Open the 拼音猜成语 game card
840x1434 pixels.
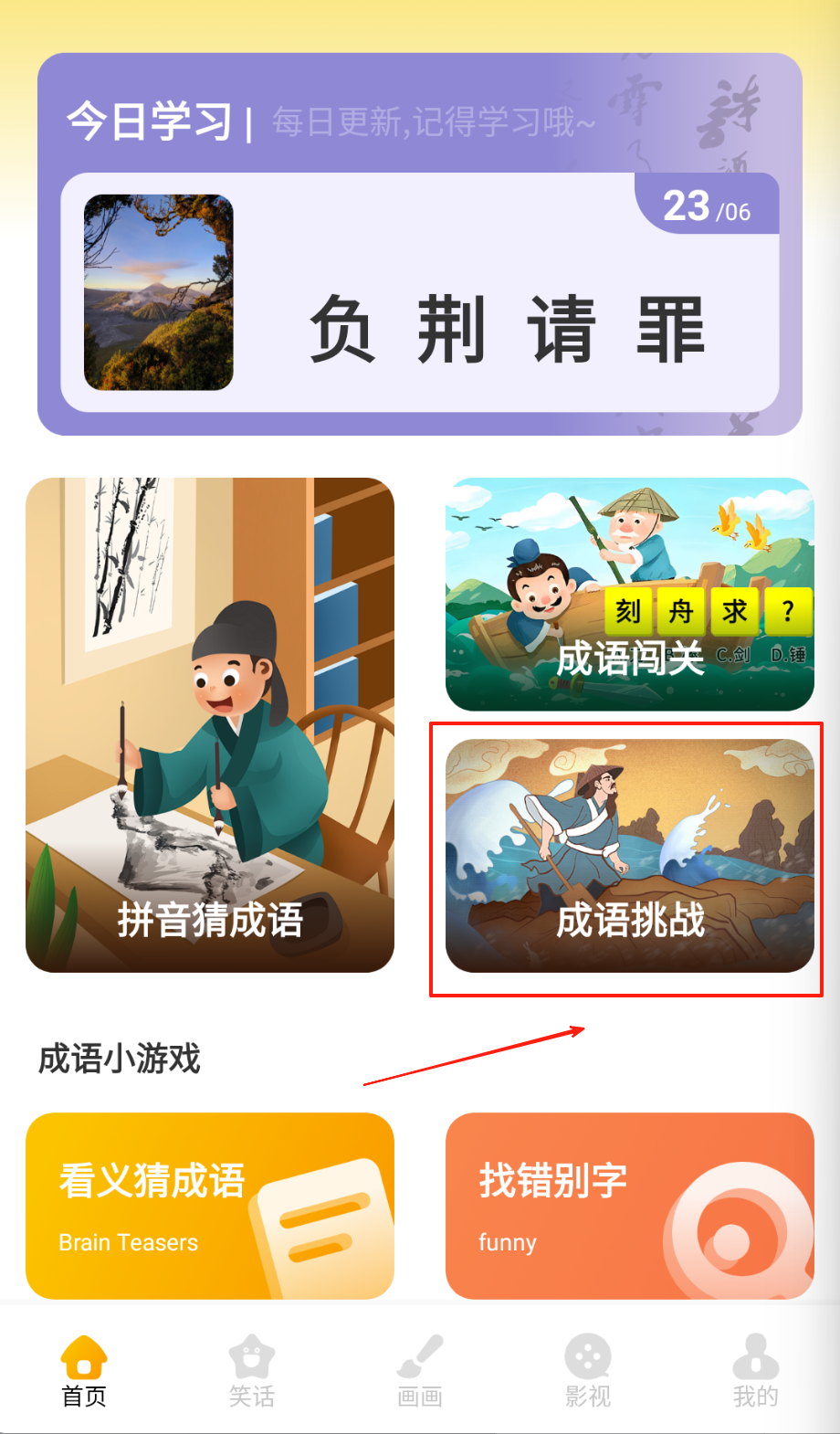pos(210,724)
